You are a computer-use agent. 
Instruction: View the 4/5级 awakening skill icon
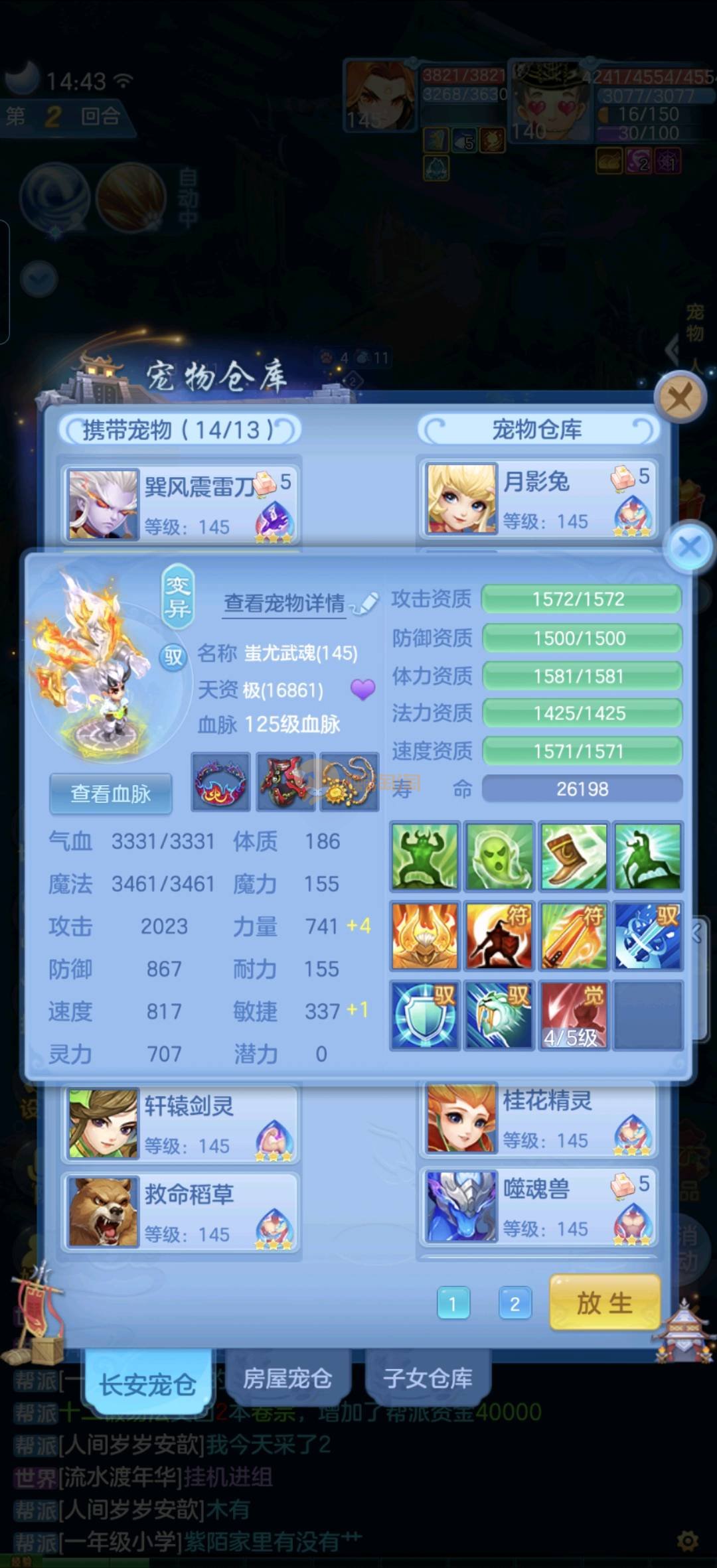tap(572, 1016)
